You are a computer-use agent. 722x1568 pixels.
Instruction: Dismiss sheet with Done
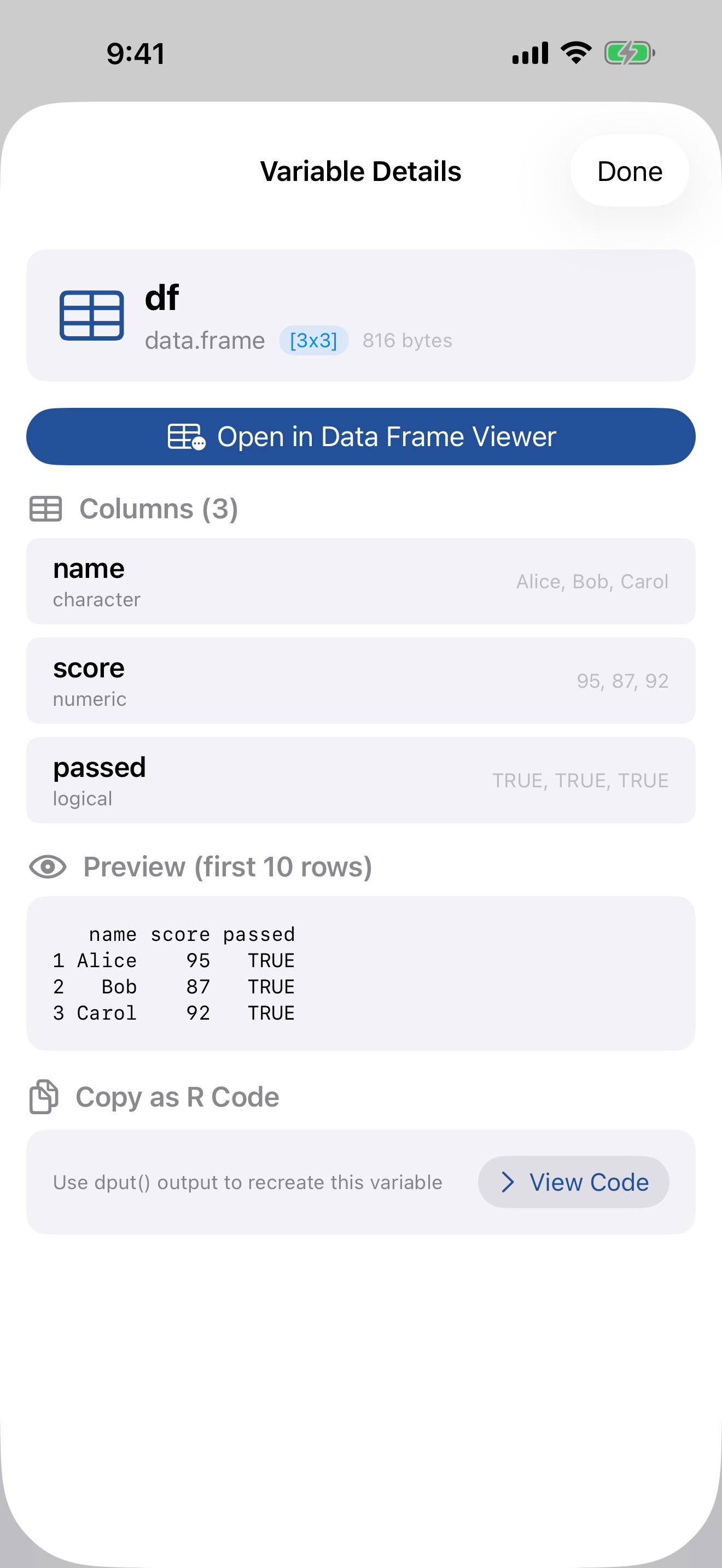(629, 171)
